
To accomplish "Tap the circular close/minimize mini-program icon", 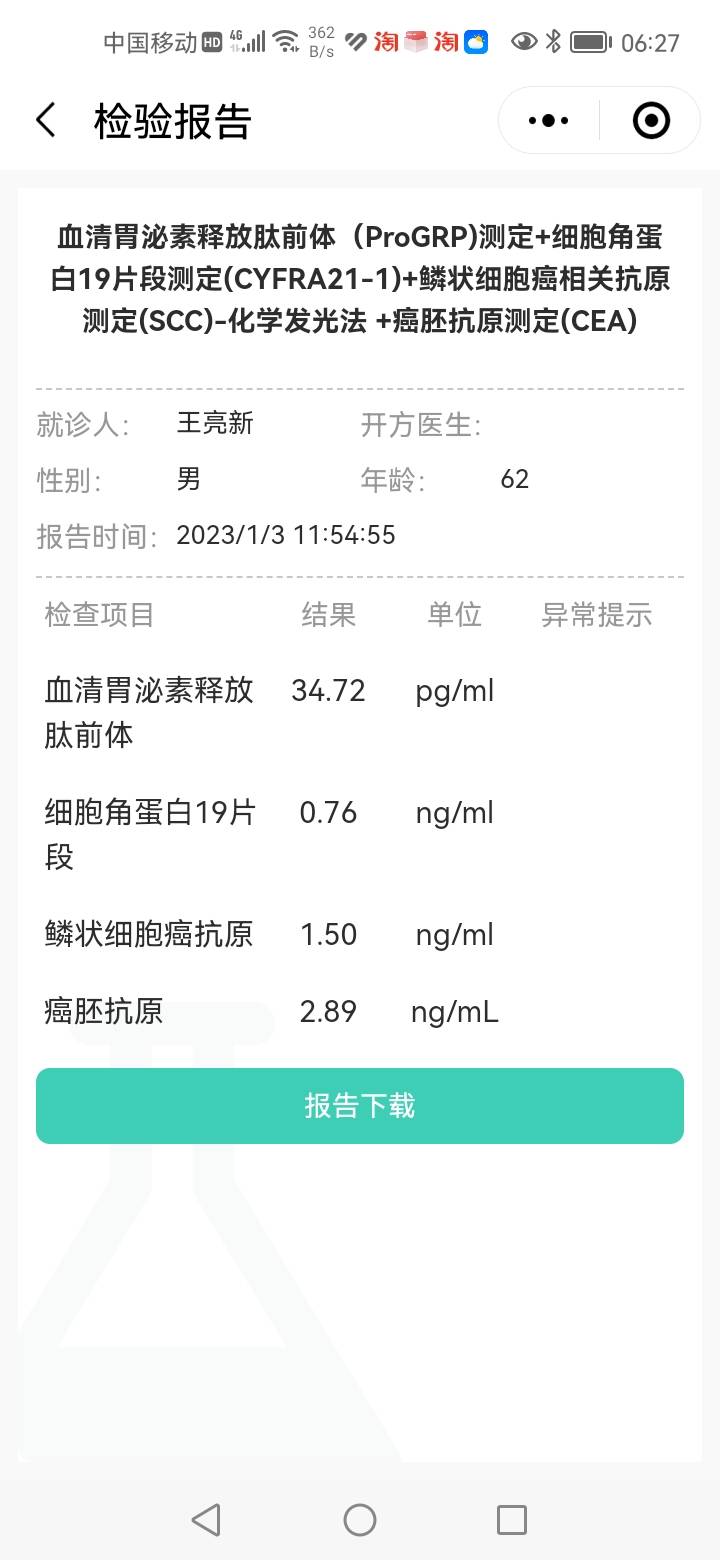I will tap(649, 119).
